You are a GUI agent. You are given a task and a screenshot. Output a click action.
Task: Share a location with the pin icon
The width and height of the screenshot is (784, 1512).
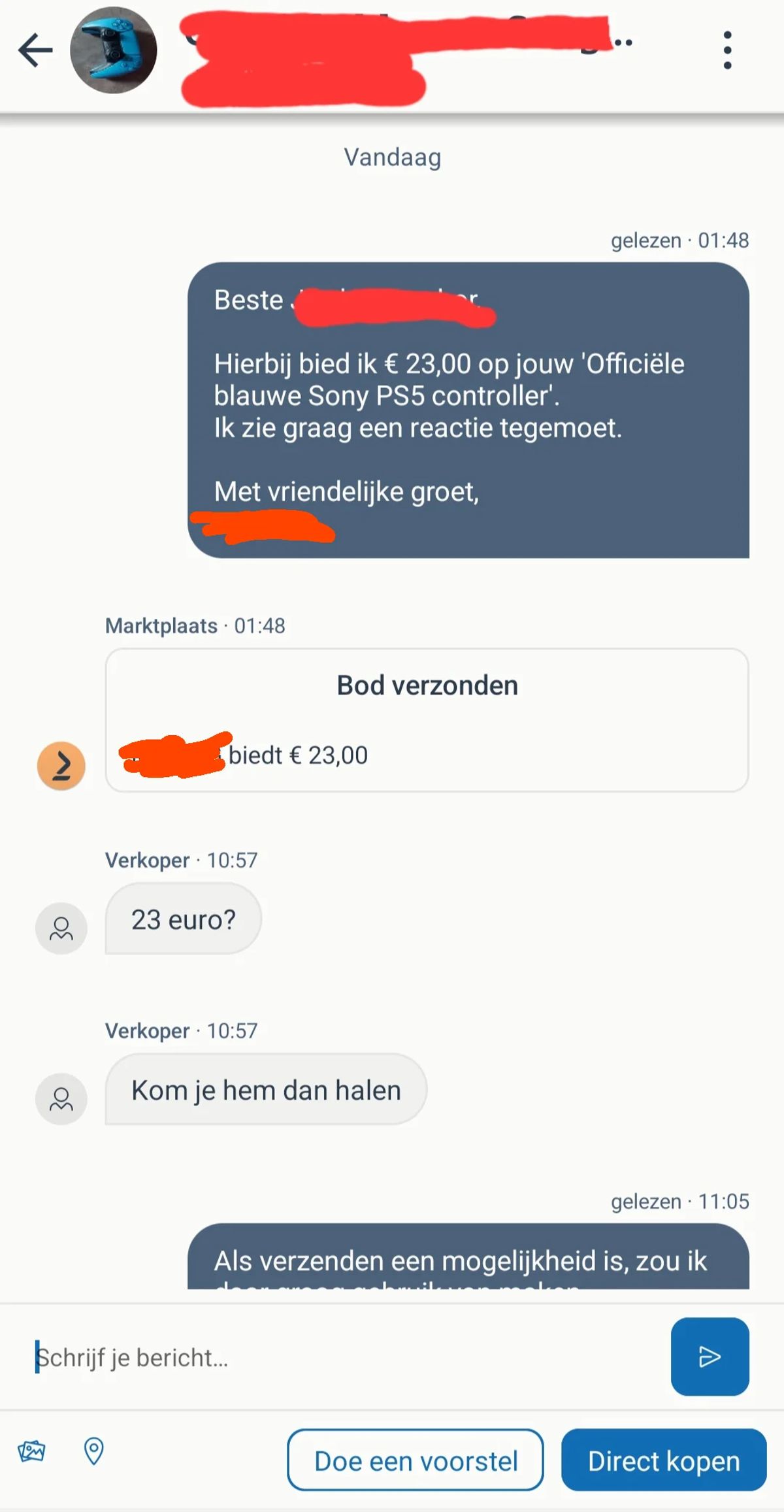[94, 1451]
